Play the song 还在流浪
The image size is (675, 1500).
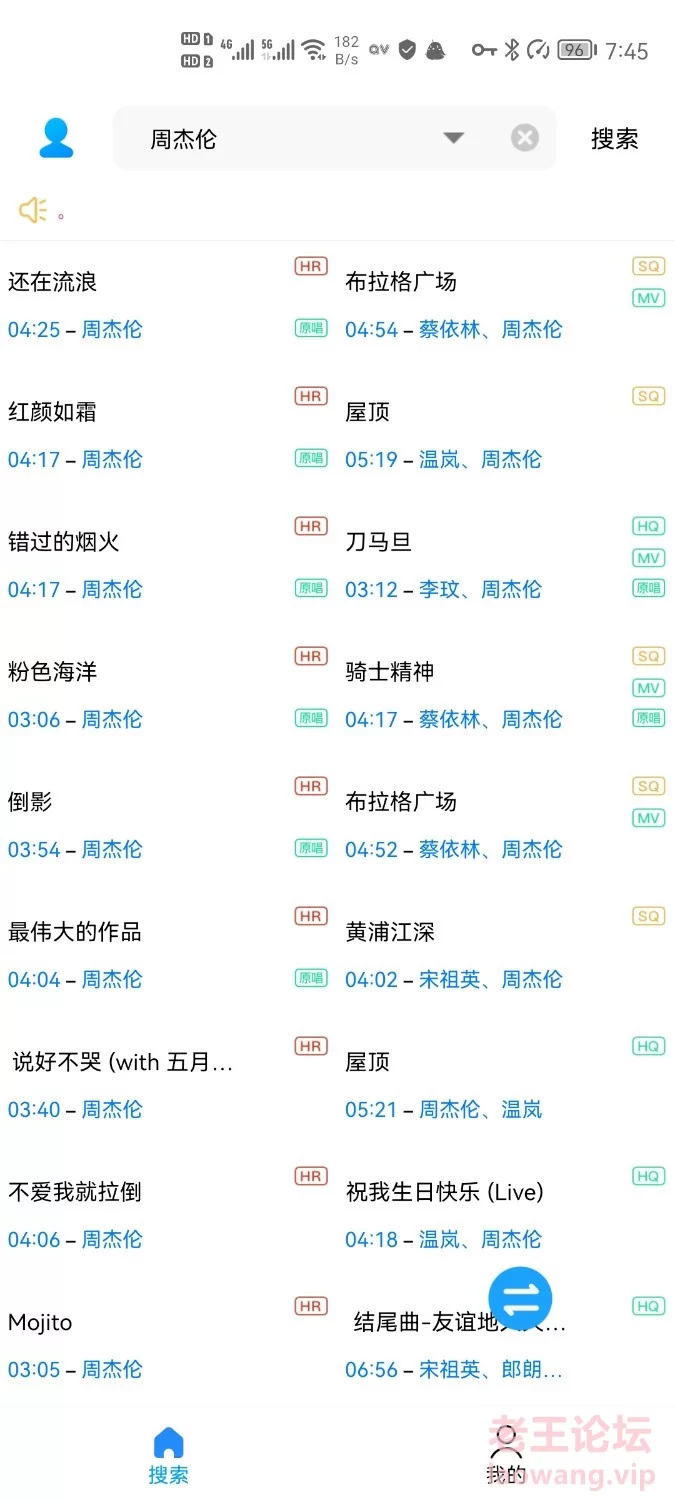168,305
